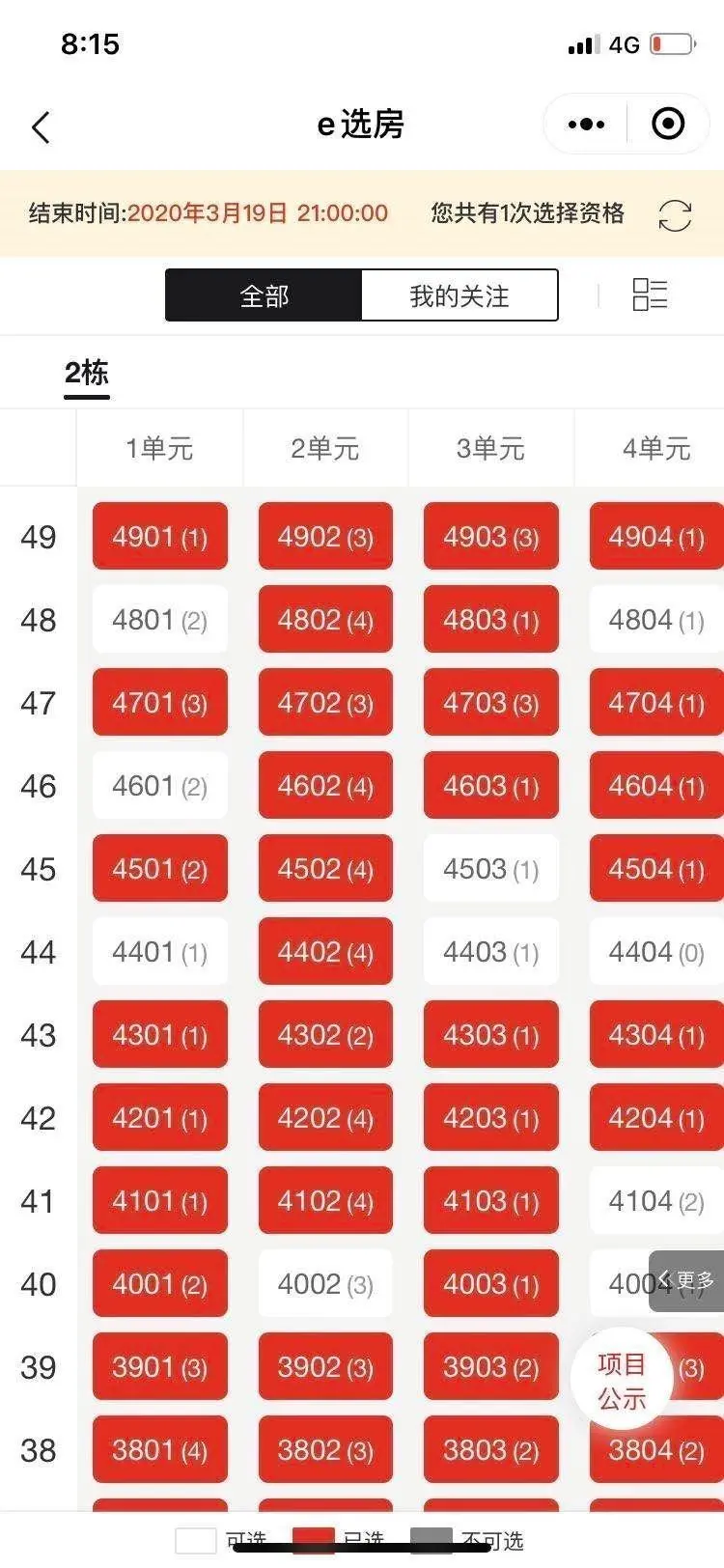The width and height of the screenshot is (724, 1568).
Task: Tap room 4804 in 4单元
Action: click(x=656, y=620)
